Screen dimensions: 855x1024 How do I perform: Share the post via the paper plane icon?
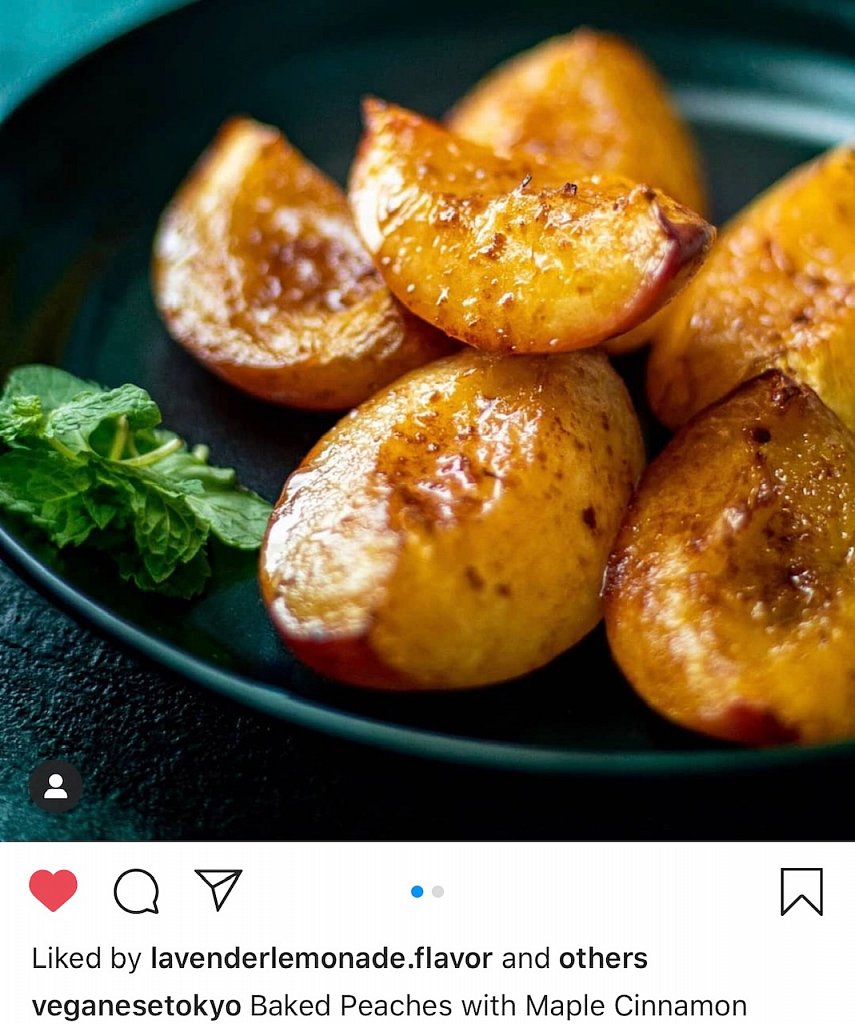point(218,889)
